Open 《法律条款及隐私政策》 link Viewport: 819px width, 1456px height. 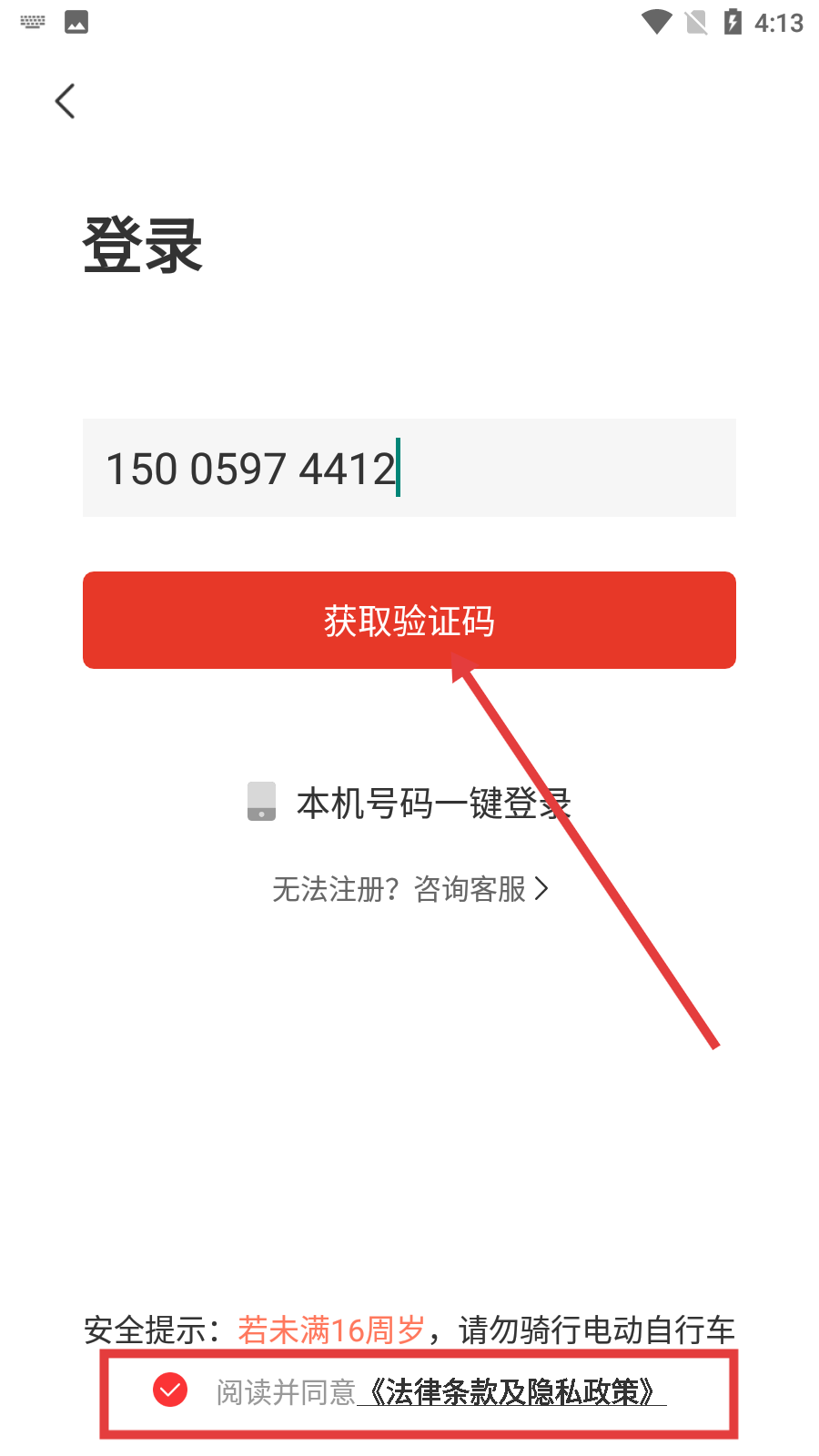511,1392
